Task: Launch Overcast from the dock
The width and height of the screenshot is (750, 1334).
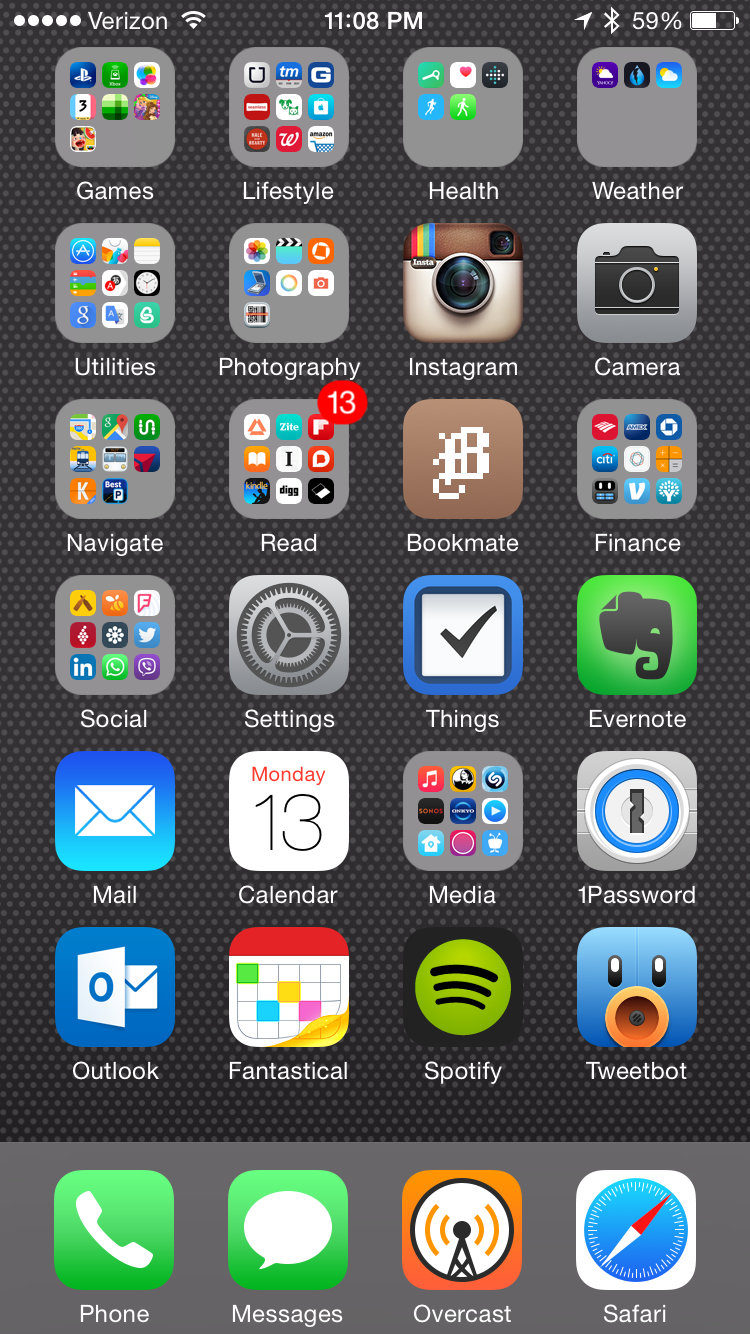Action: pyautogui.click(x=462, y=1230)
